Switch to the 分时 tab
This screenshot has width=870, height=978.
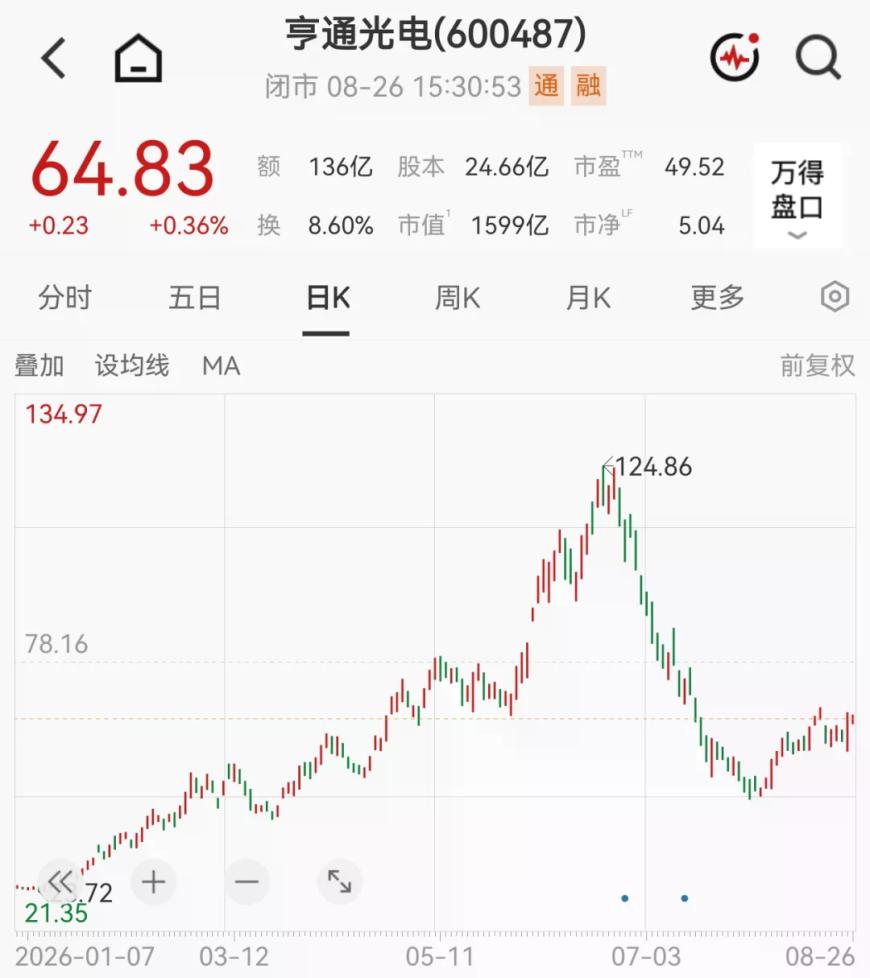(x=65, y=298)
